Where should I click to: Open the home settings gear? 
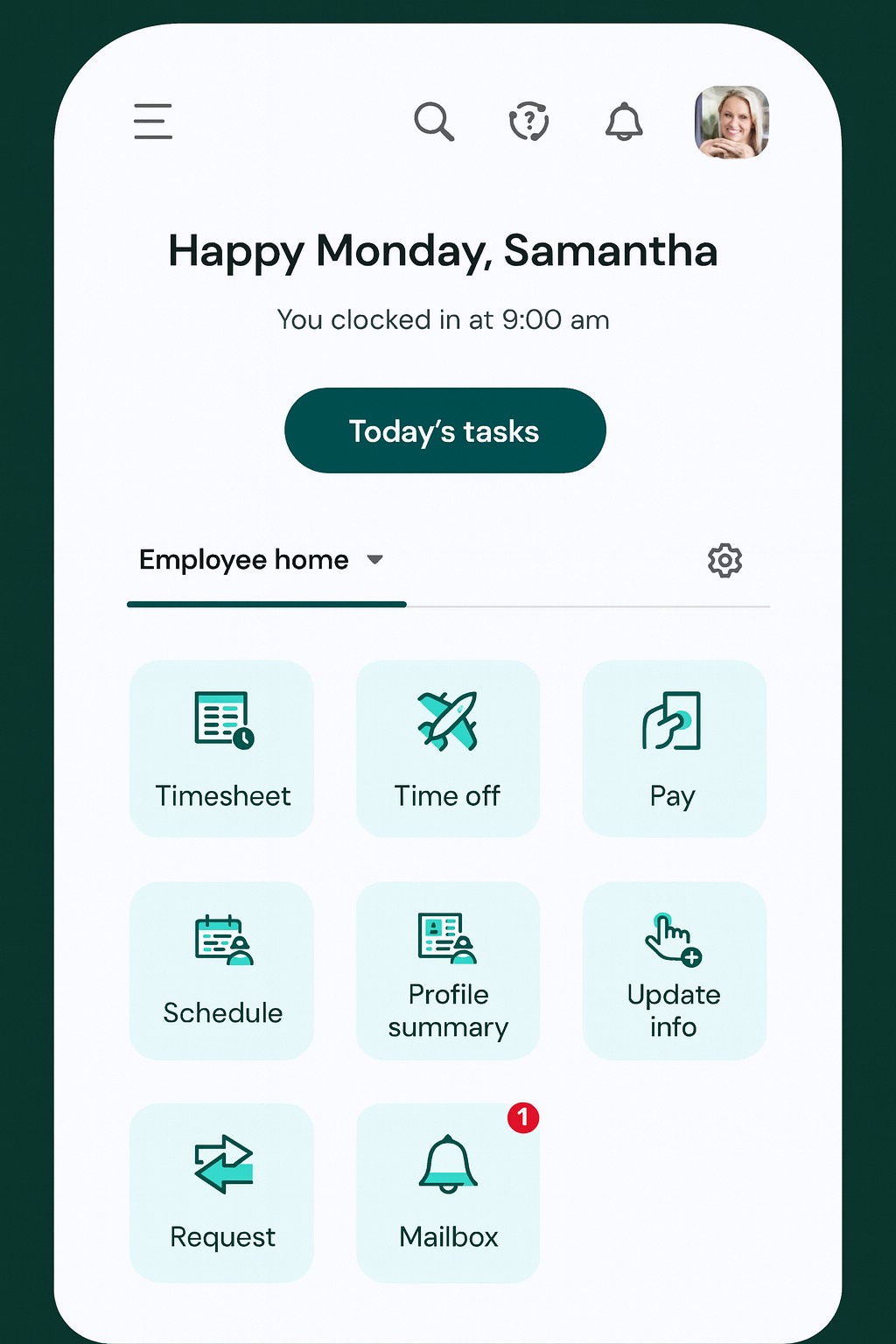click(724, 560)
